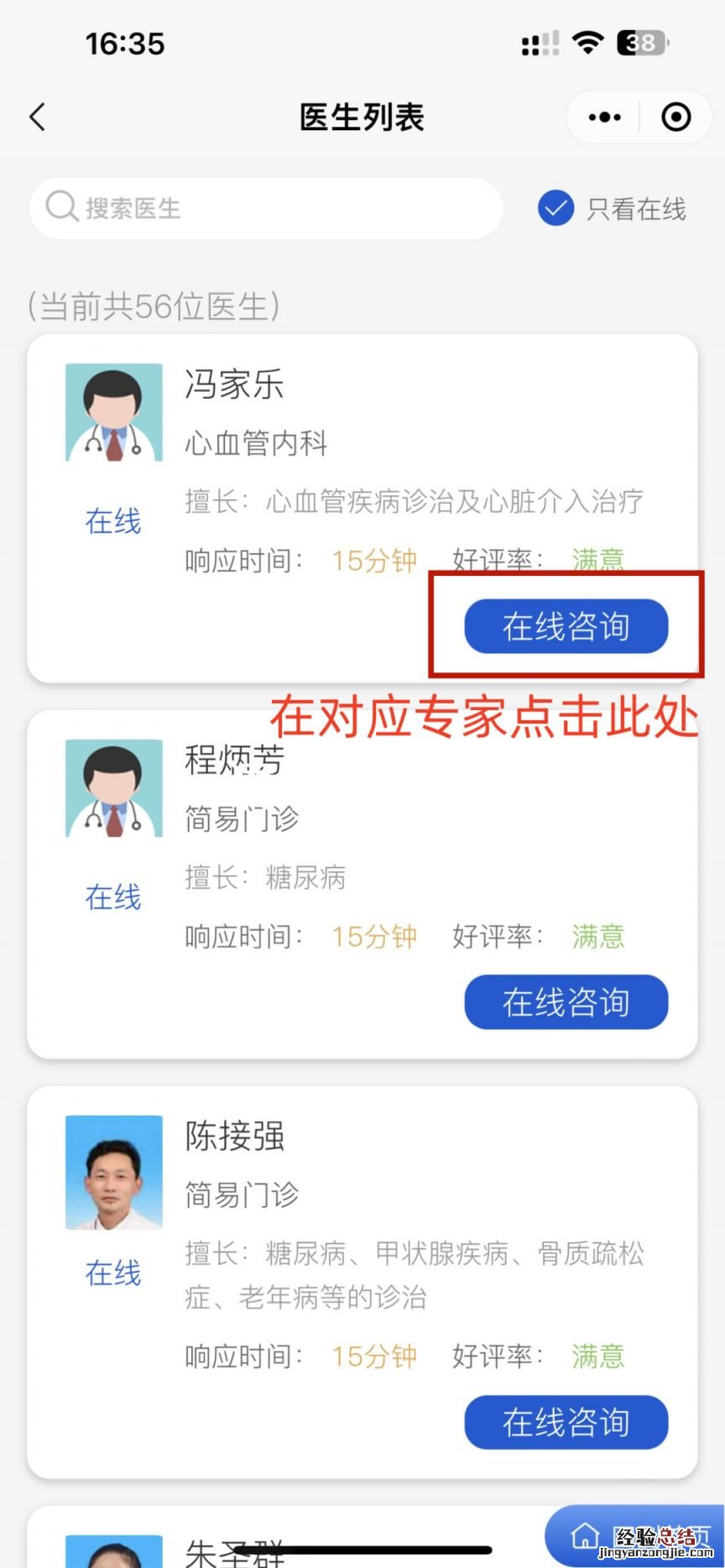Close the mini program with the circle icon
This screenshot has height=1568, width=725.
click(x=675, y=118)
